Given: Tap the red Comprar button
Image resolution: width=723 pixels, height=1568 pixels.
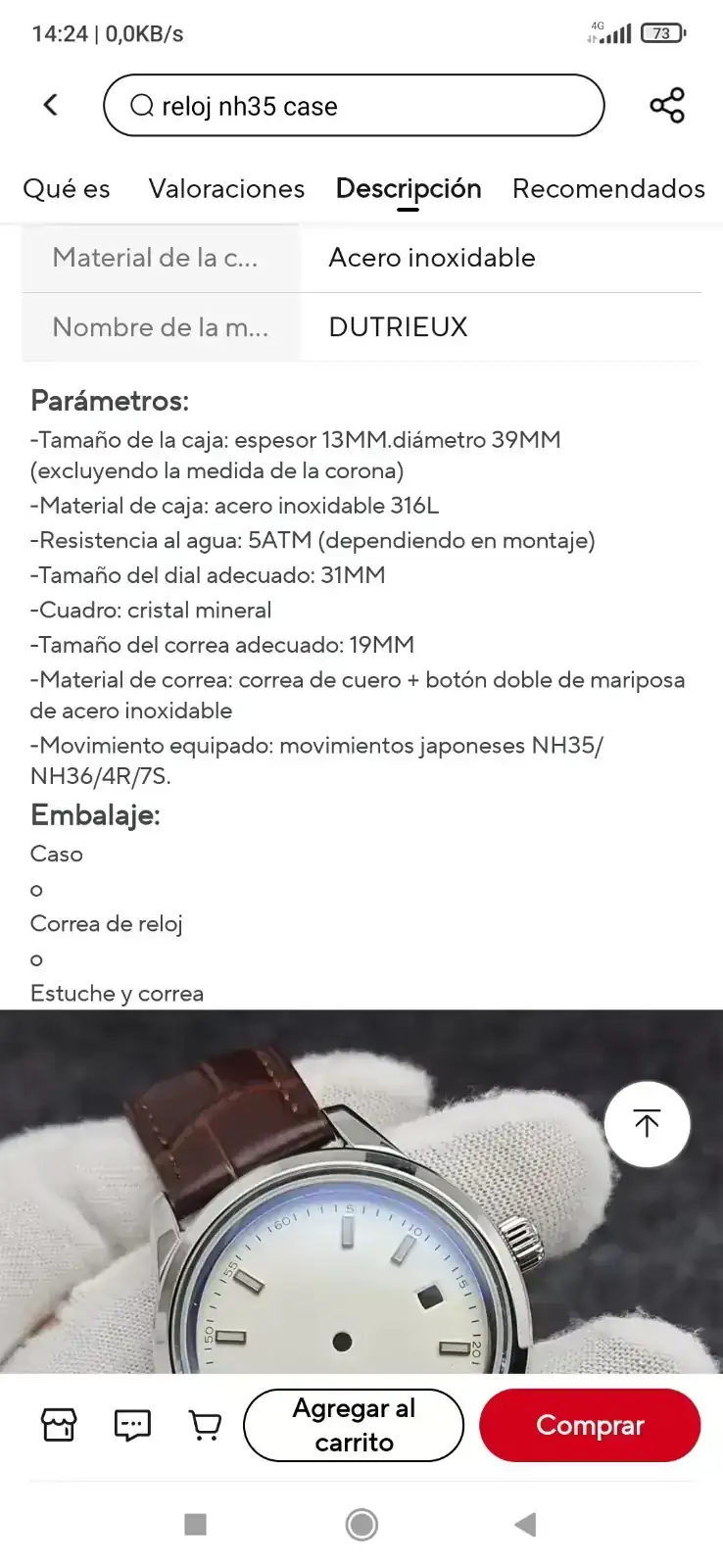Looking at the screenshot, I should [x=590, y=1425].
